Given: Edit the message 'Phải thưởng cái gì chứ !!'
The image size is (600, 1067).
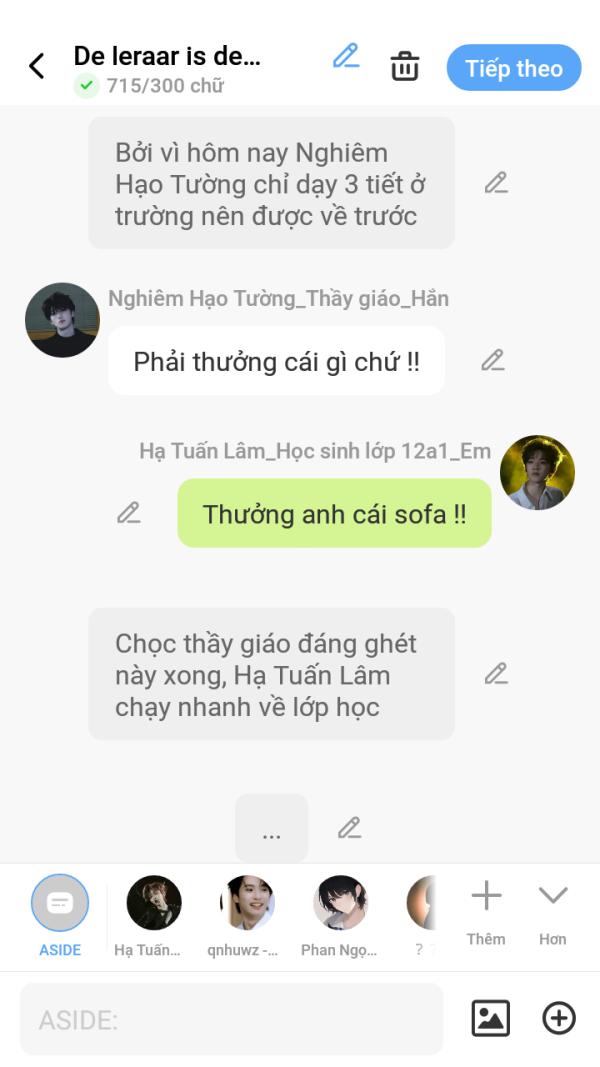Looking at the screenshot, I should coord(492,360).
